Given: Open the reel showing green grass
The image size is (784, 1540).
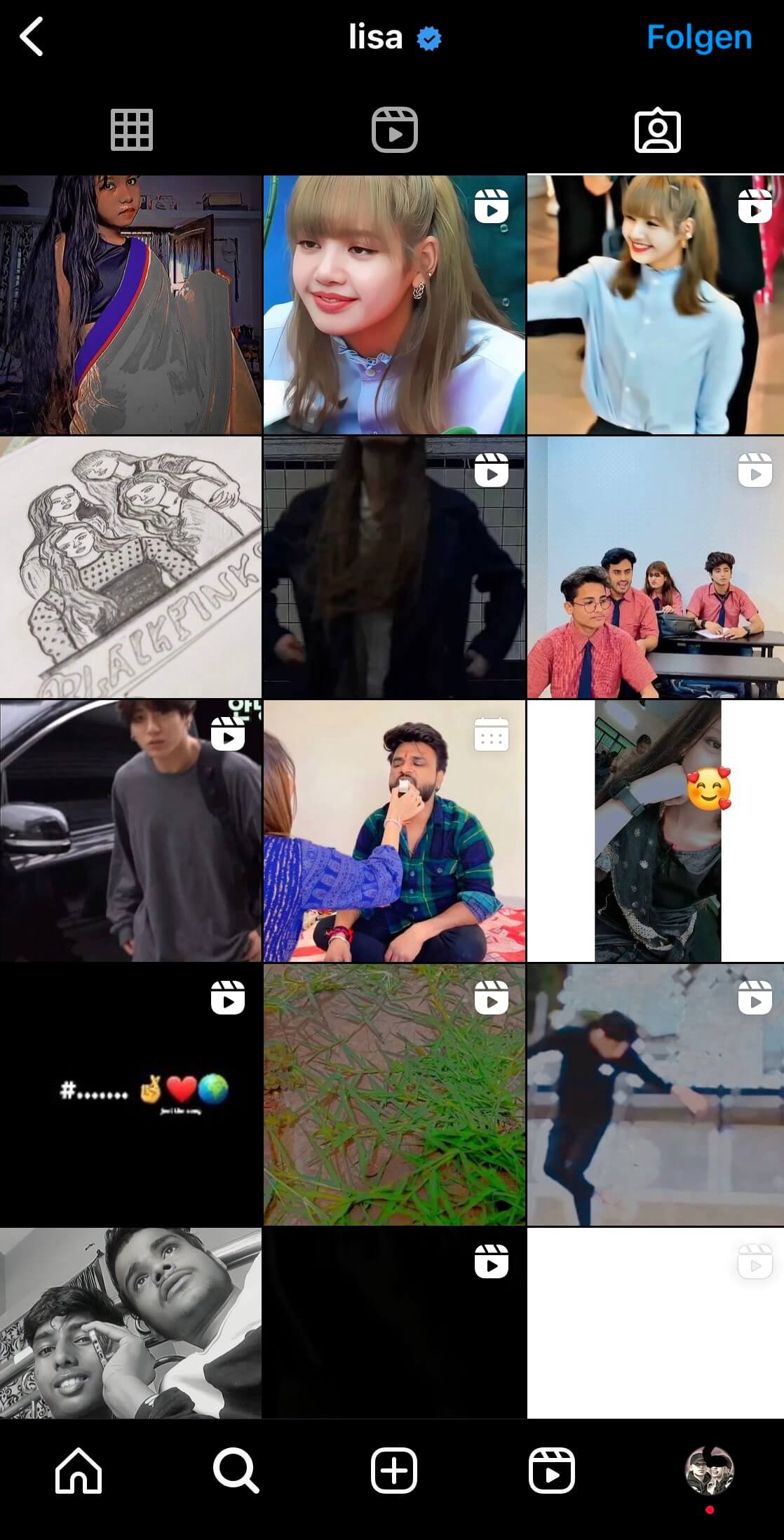Looking at the screenshot, I should 394,1094.
